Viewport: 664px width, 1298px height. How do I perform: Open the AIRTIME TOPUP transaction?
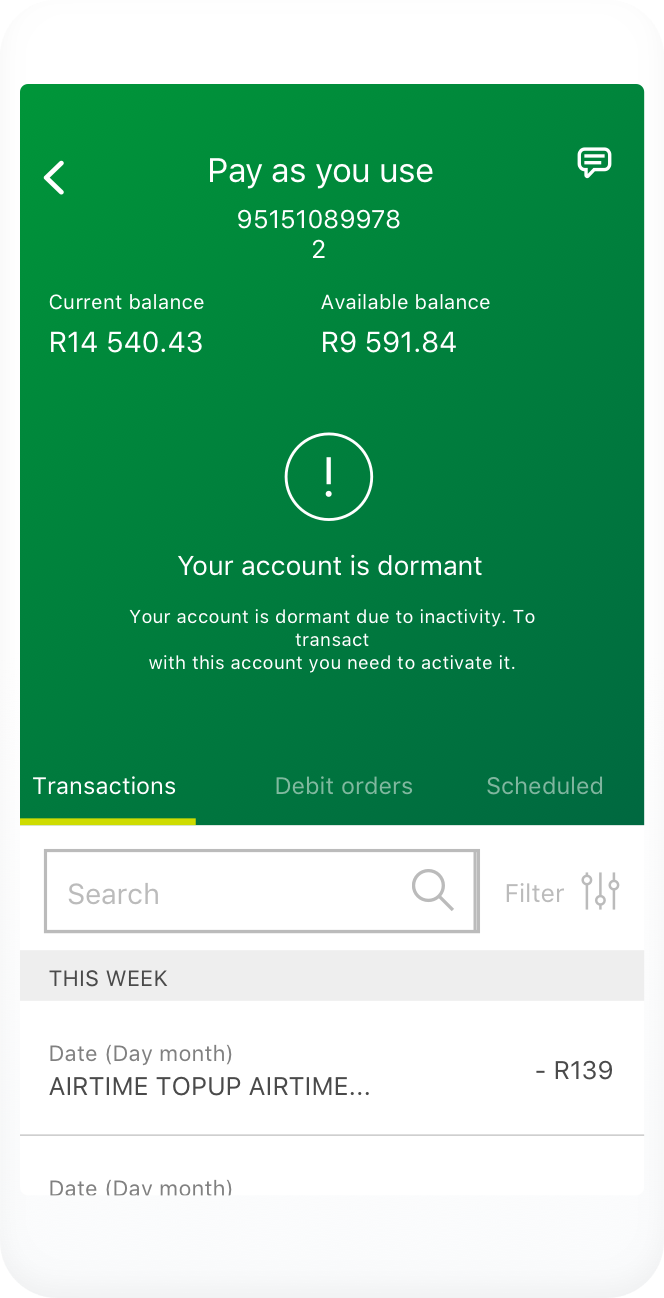pyautogui.click(x=331, y=1070)
